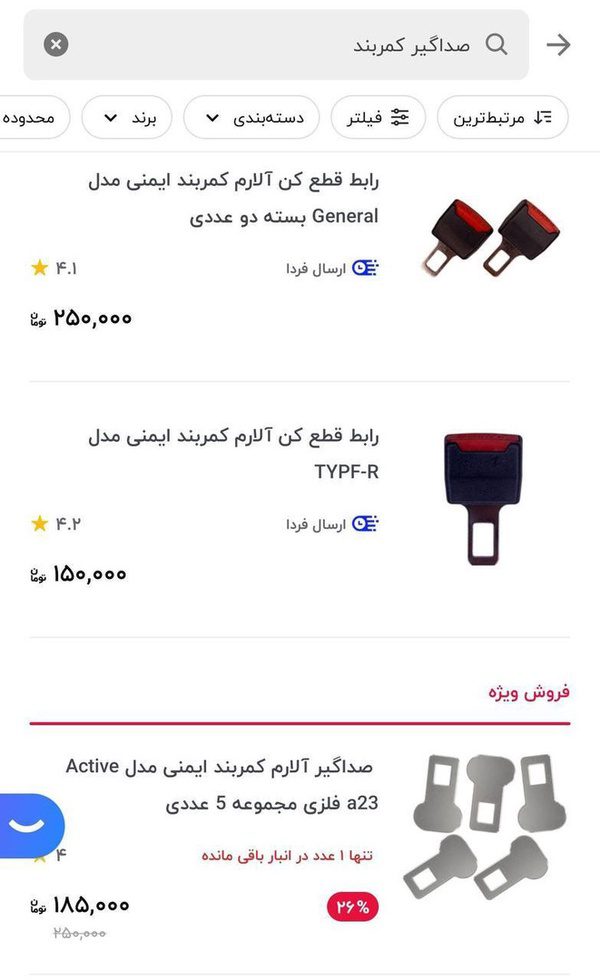Viewport: 600px width, 980px height.
Task: Open the مرتبط‌ترین sort option
Action: (503, 117)
